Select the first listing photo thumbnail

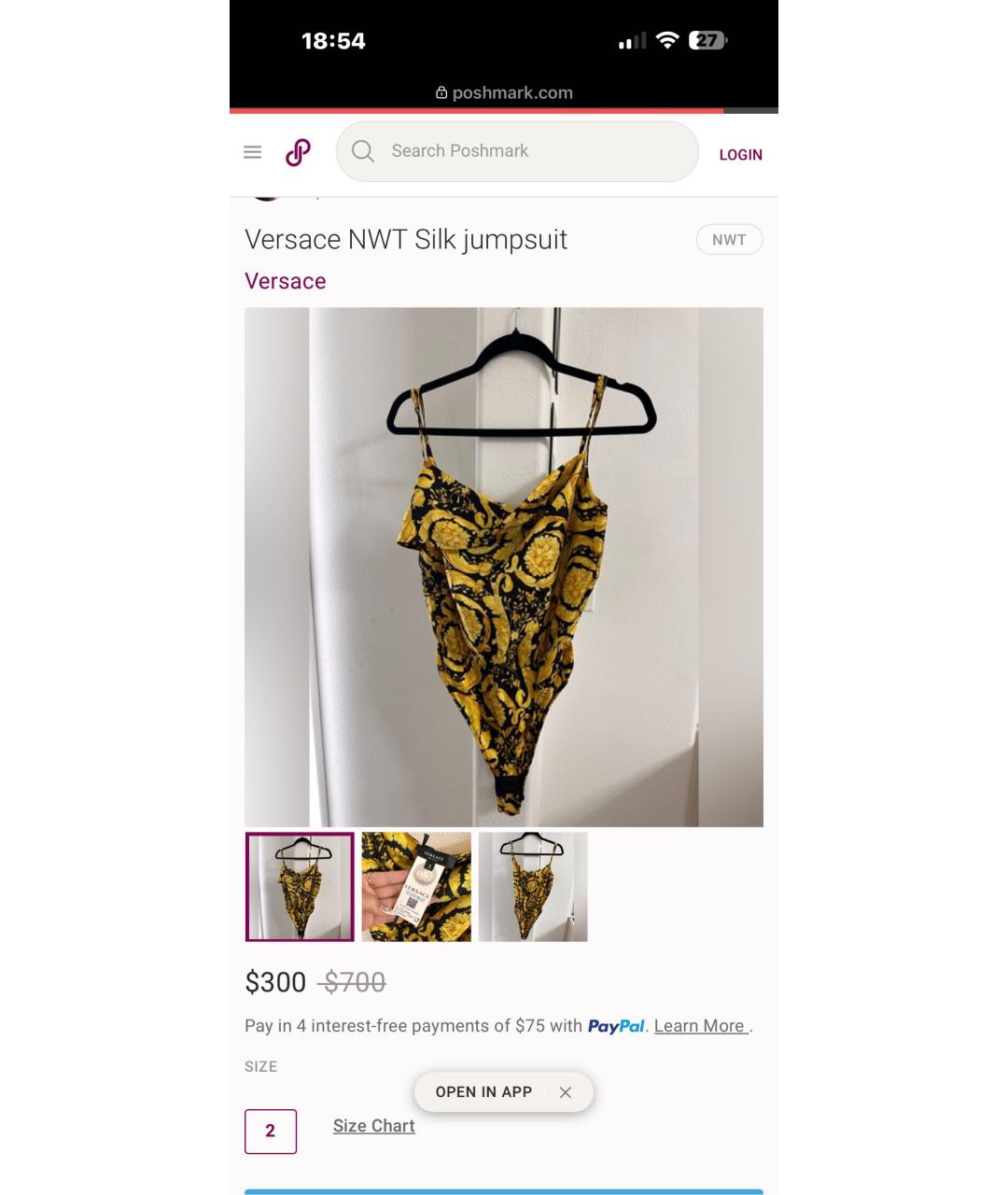(300, 887)
